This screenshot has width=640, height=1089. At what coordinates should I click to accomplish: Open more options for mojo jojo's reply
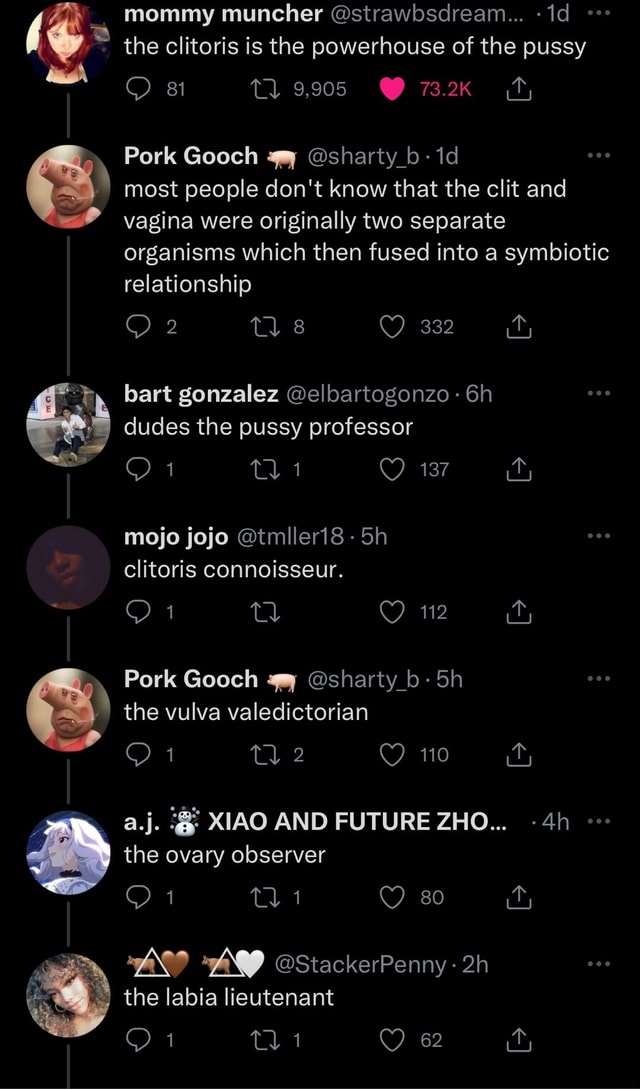599,537
